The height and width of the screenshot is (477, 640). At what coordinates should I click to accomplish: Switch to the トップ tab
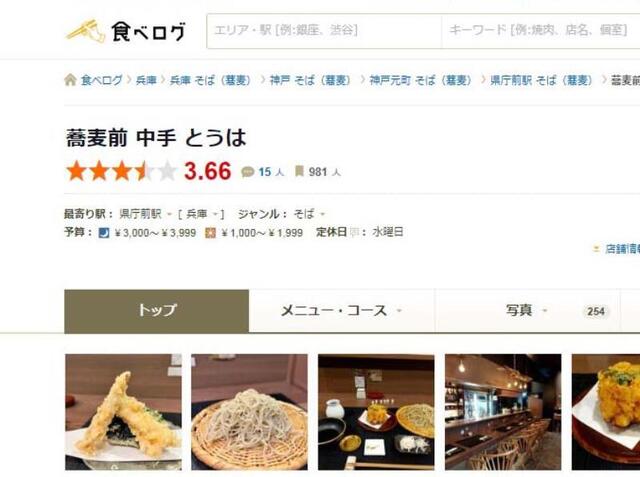(x=156, y=311)
